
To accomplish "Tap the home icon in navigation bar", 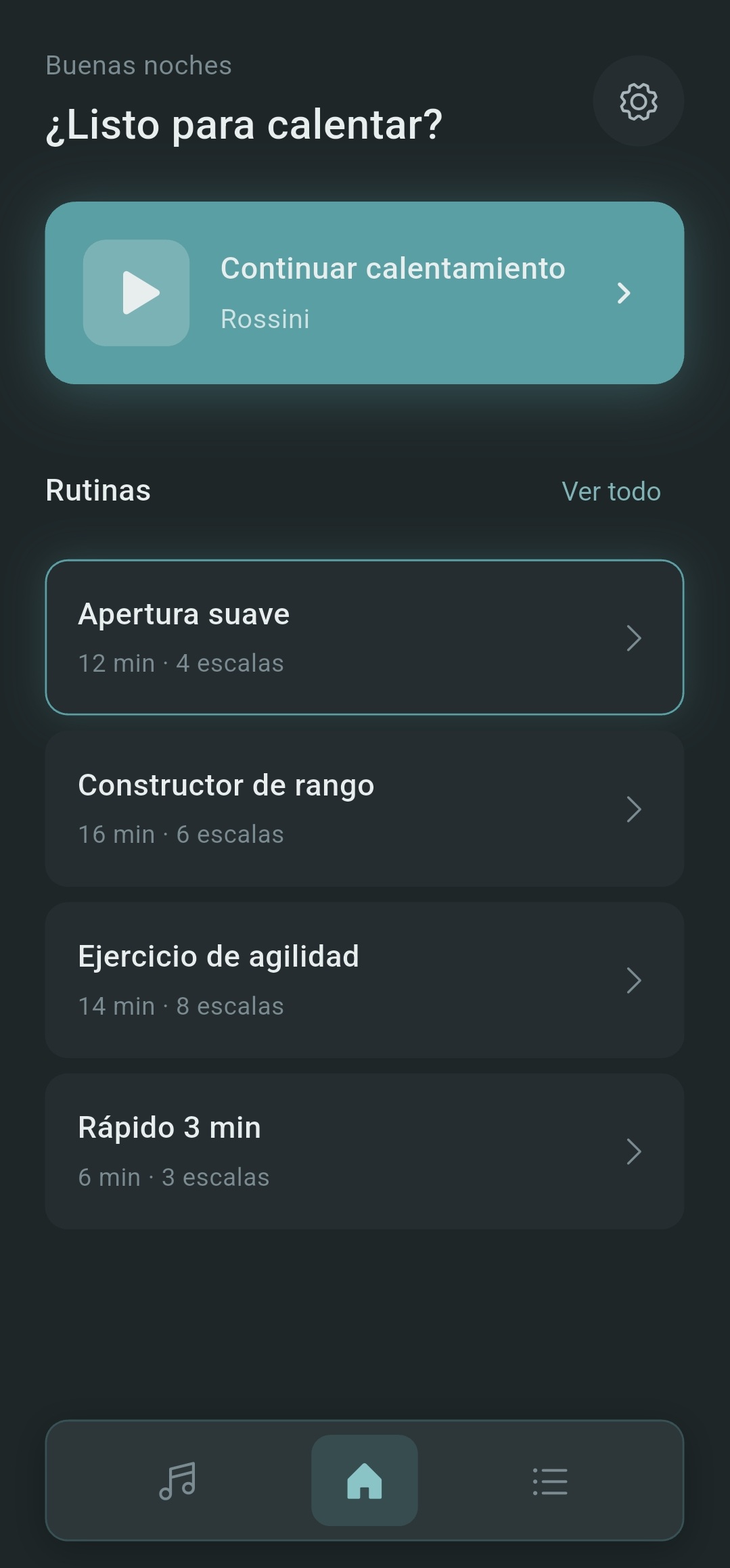I will 365,1481.
